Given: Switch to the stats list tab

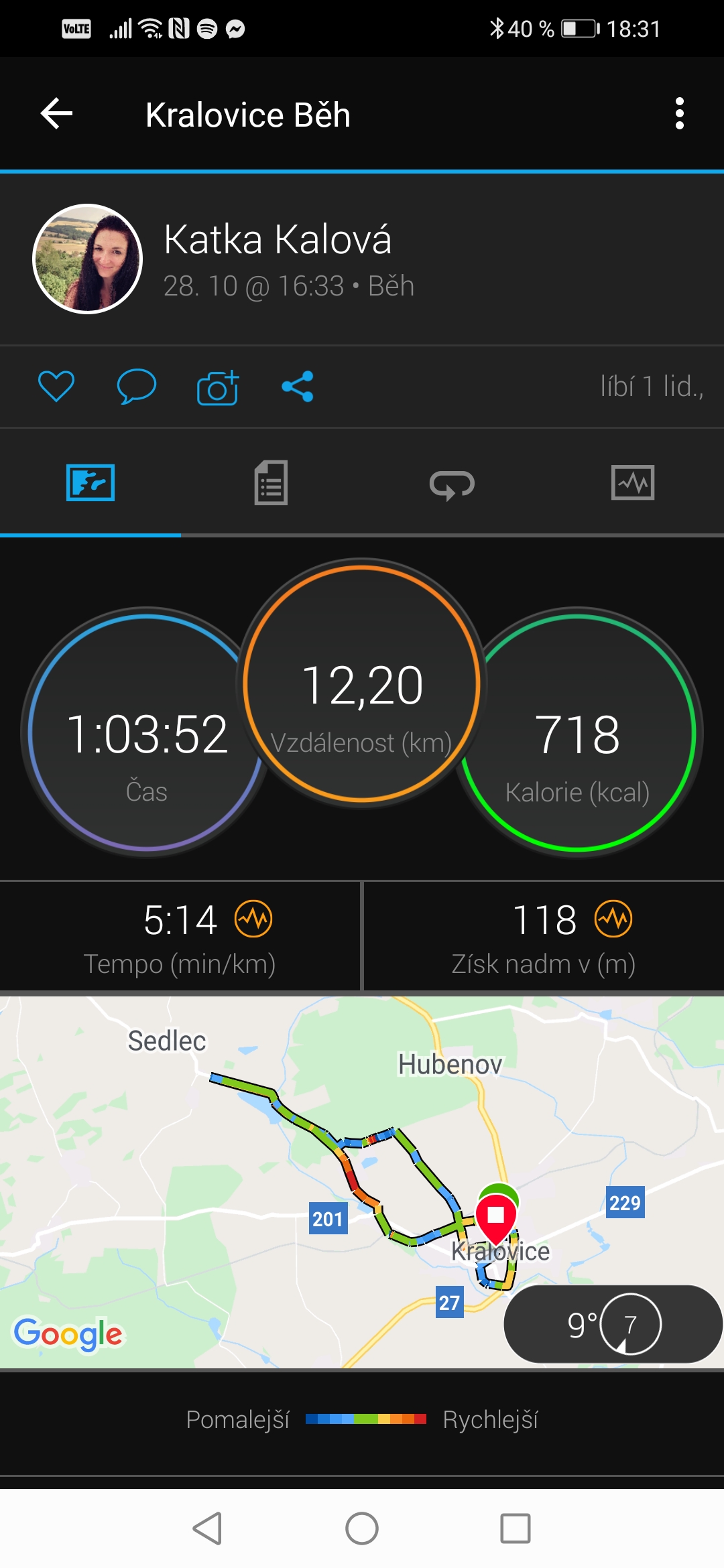Looking at the screenshot, I should click(271, 482).
